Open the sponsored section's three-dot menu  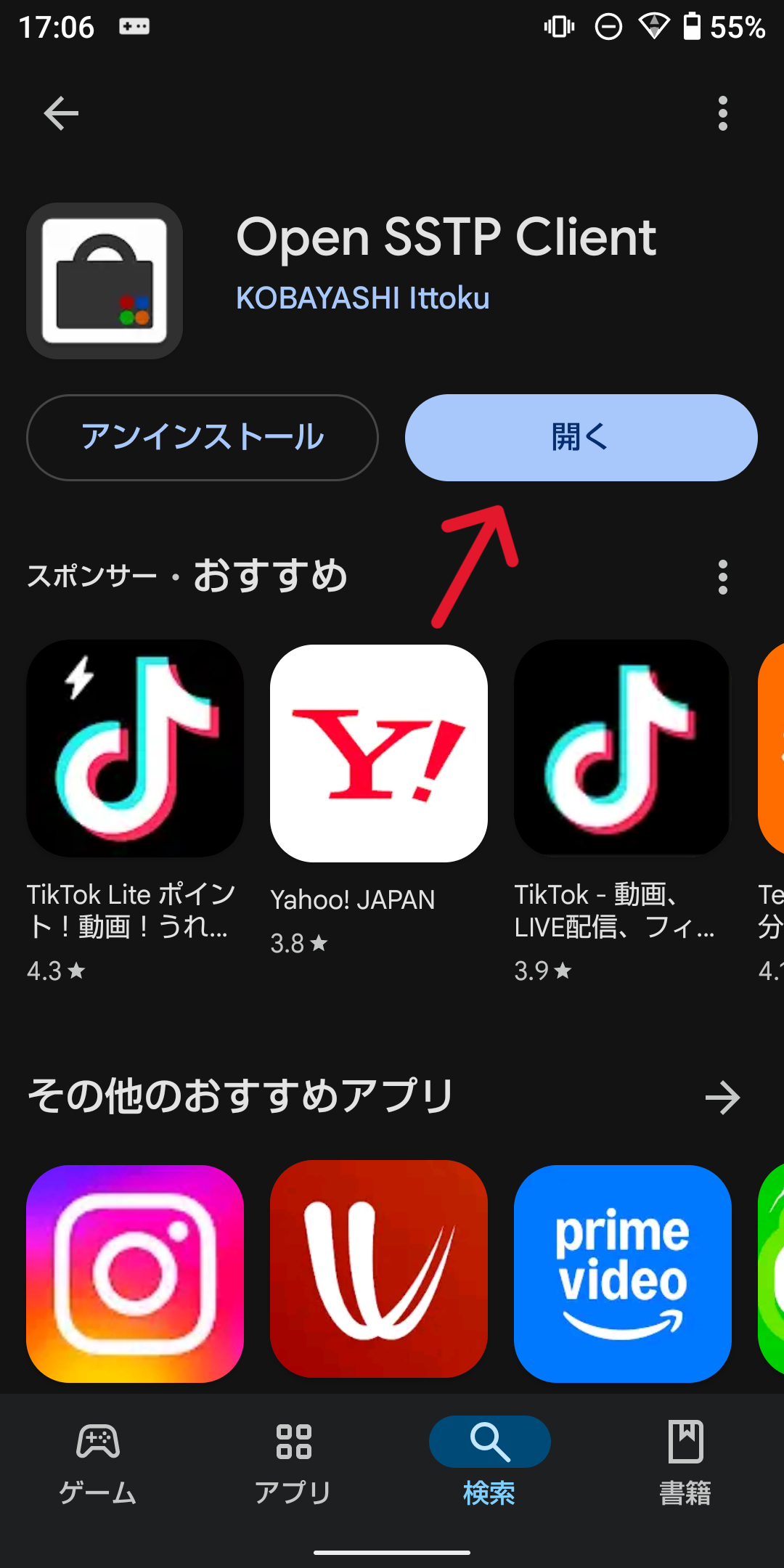(722, 577)
